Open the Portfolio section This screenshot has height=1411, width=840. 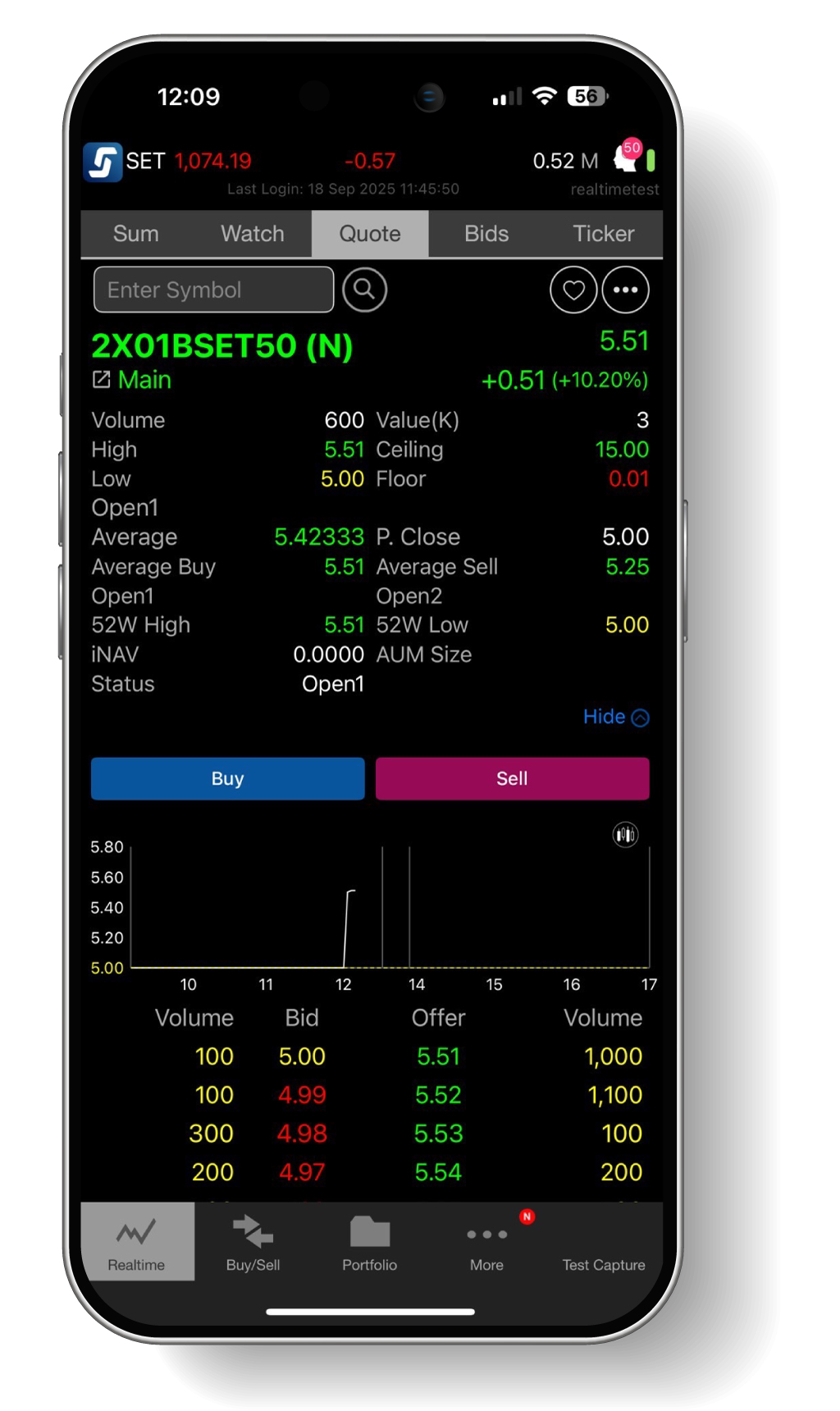369,1242
